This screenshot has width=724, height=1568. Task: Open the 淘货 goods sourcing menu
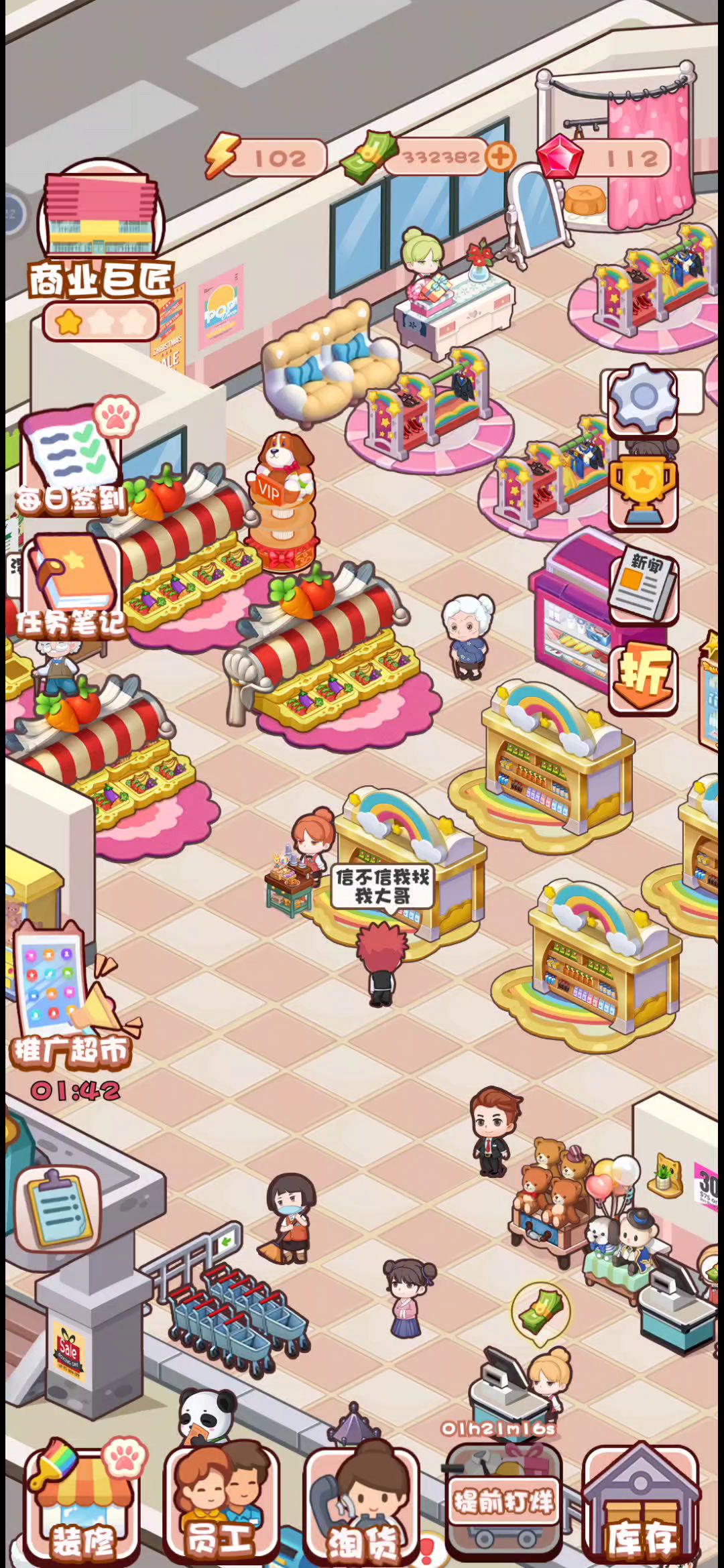click(x=363, y=1505)
